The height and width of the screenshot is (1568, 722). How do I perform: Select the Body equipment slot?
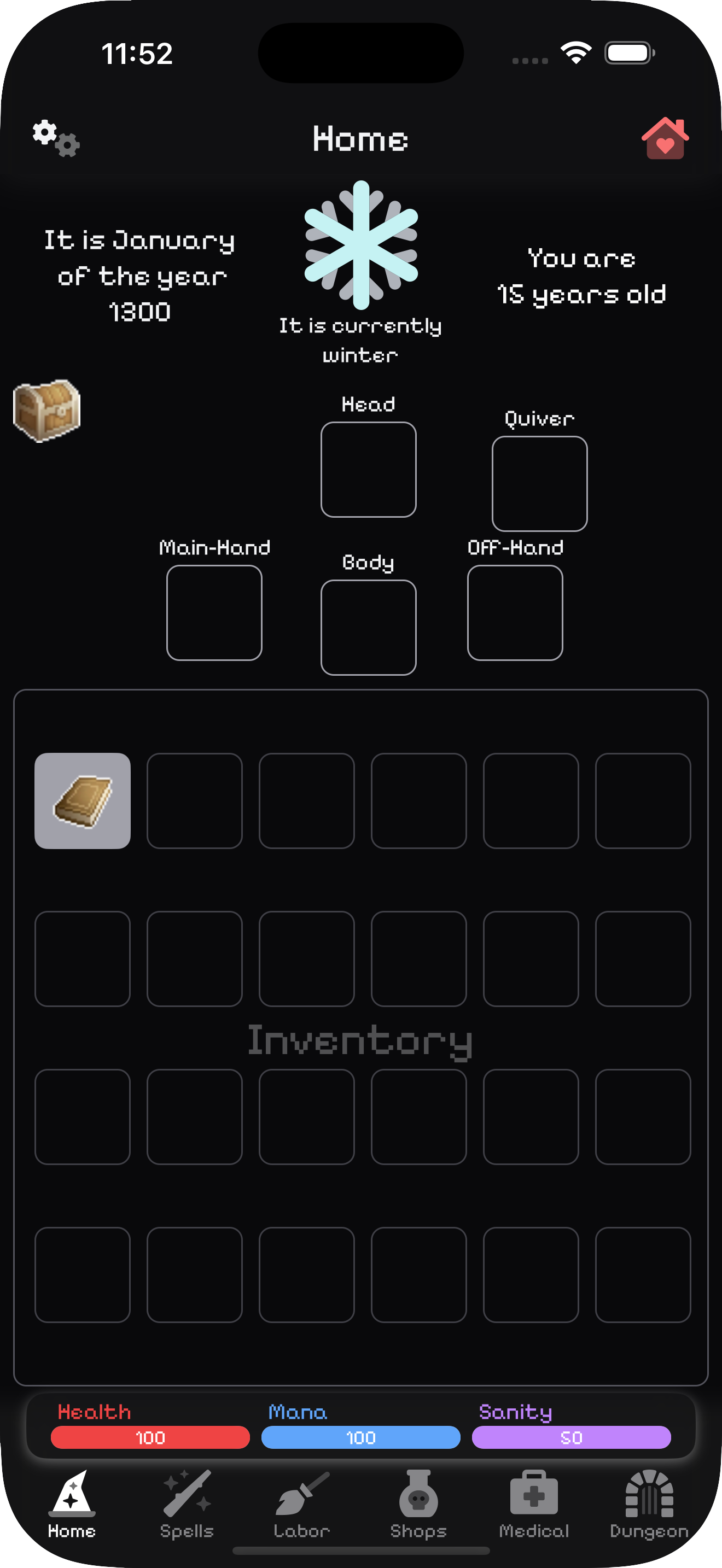[x=368, y=627]
